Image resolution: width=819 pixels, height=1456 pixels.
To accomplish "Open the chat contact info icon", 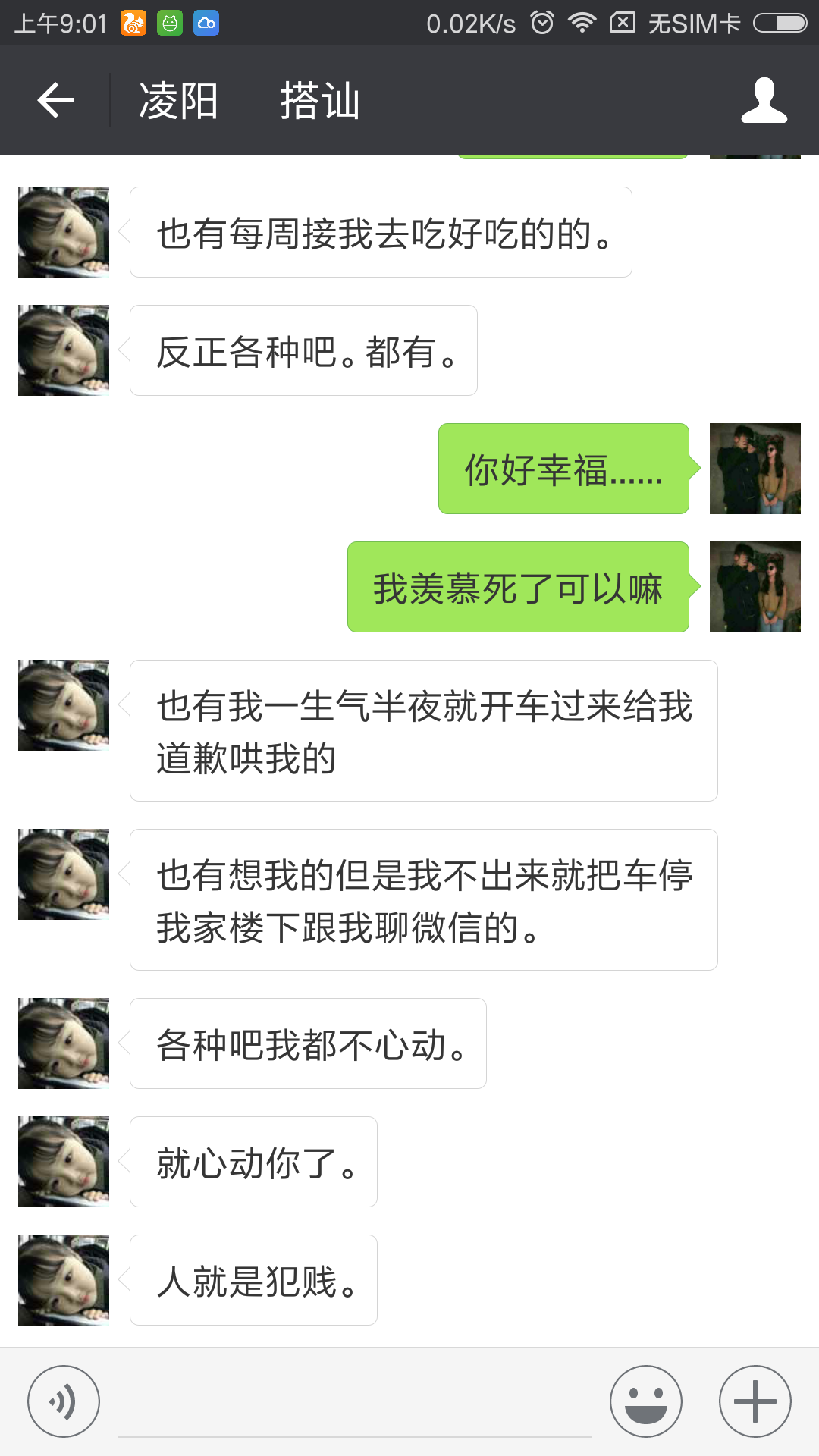I will click(764, 101).
